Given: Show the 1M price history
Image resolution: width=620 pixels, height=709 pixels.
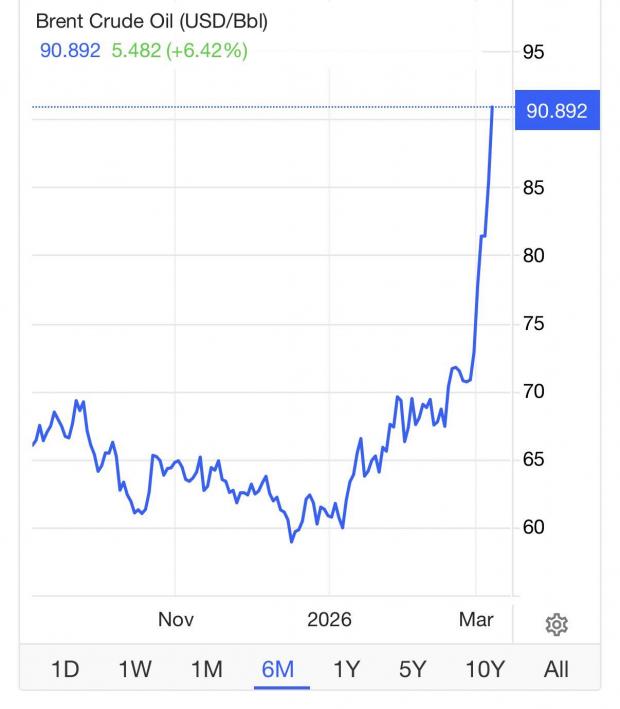Looking at the screenshot, I should pos(206,669).
